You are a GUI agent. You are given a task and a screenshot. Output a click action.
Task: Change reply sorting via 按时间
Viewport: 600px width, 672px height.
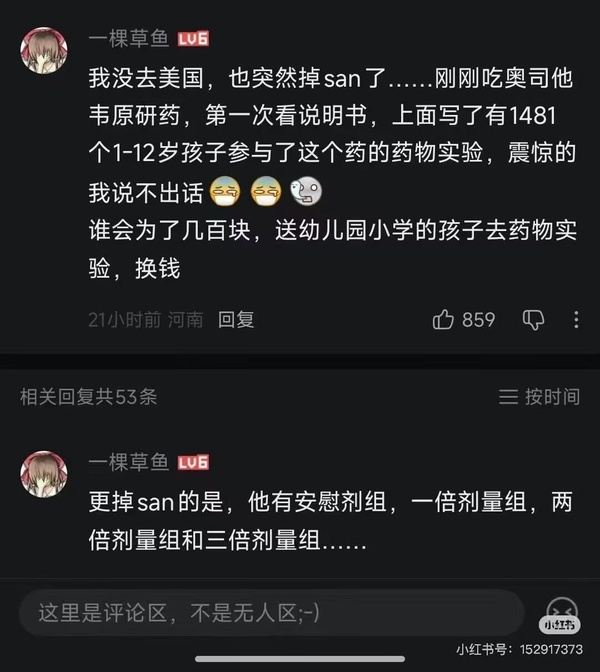pos(540,396)
